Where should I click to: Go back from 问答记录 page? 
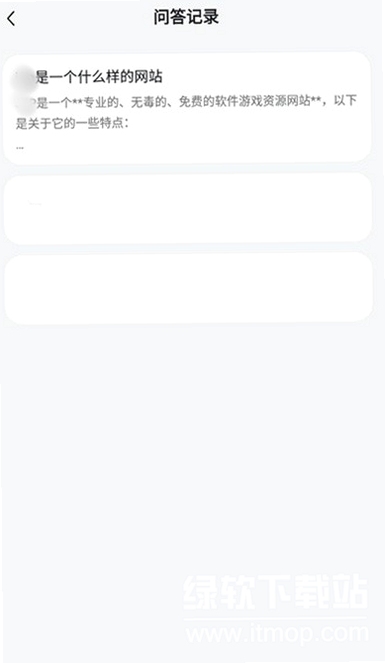tap(11, 18)
